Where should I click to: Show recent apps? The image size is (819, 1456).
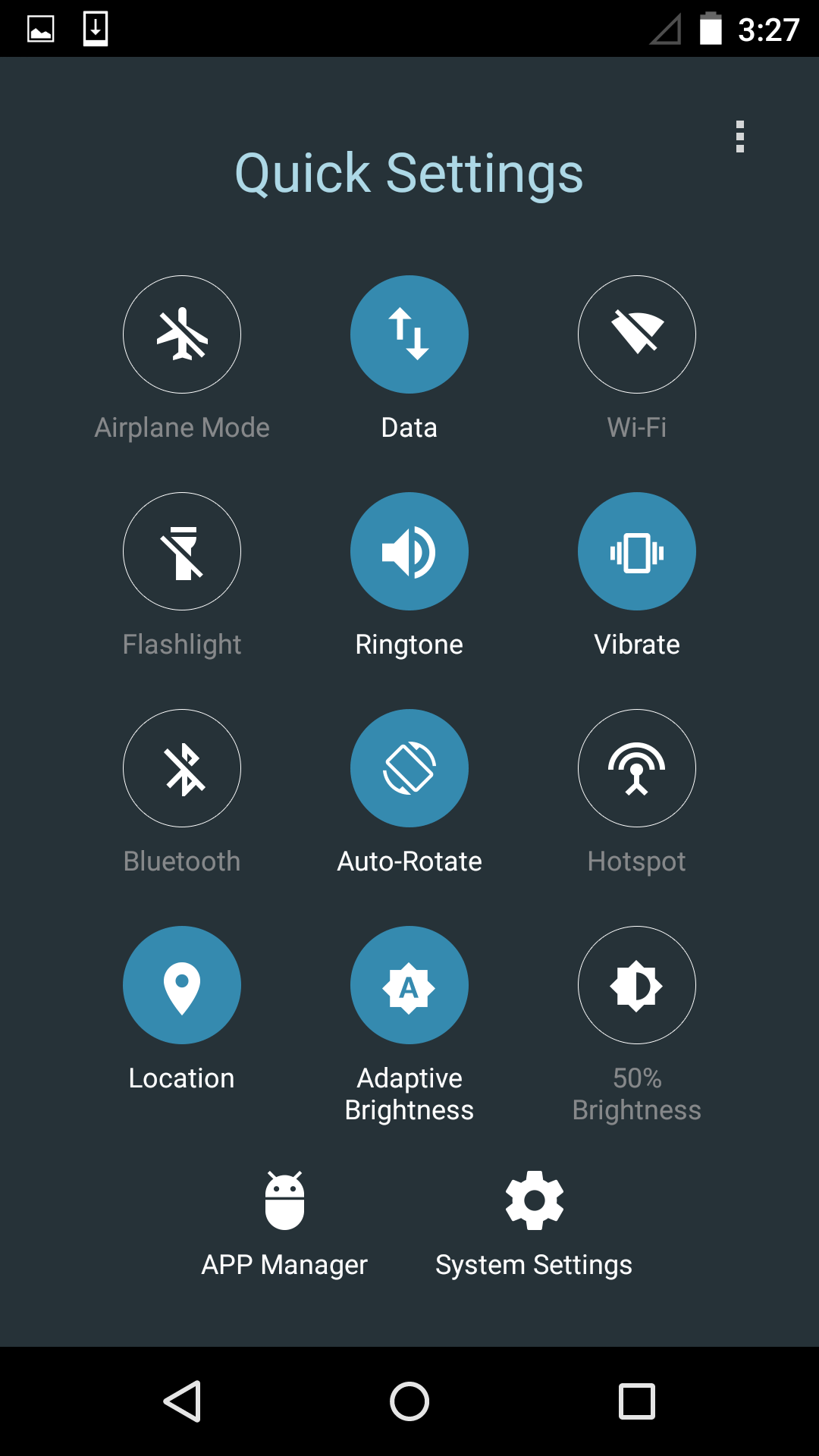(637, 1401)
